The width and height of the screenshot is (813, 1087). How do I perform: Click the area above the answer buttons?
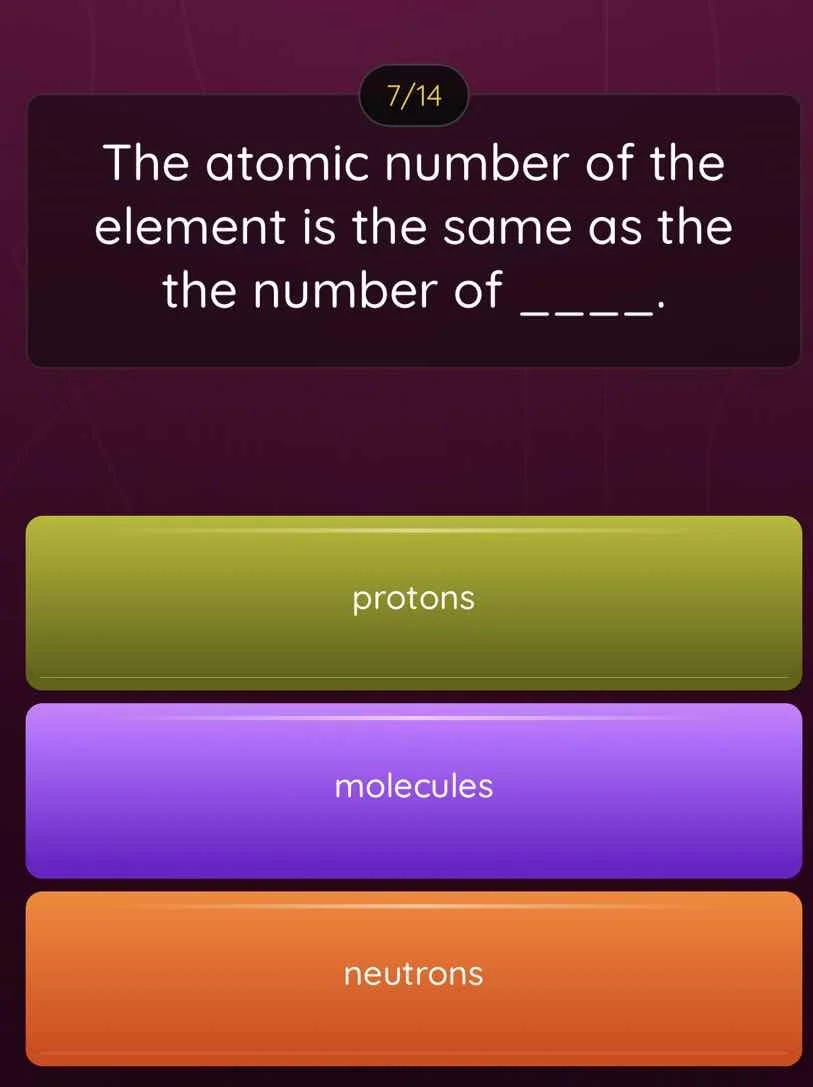(411, 440)
